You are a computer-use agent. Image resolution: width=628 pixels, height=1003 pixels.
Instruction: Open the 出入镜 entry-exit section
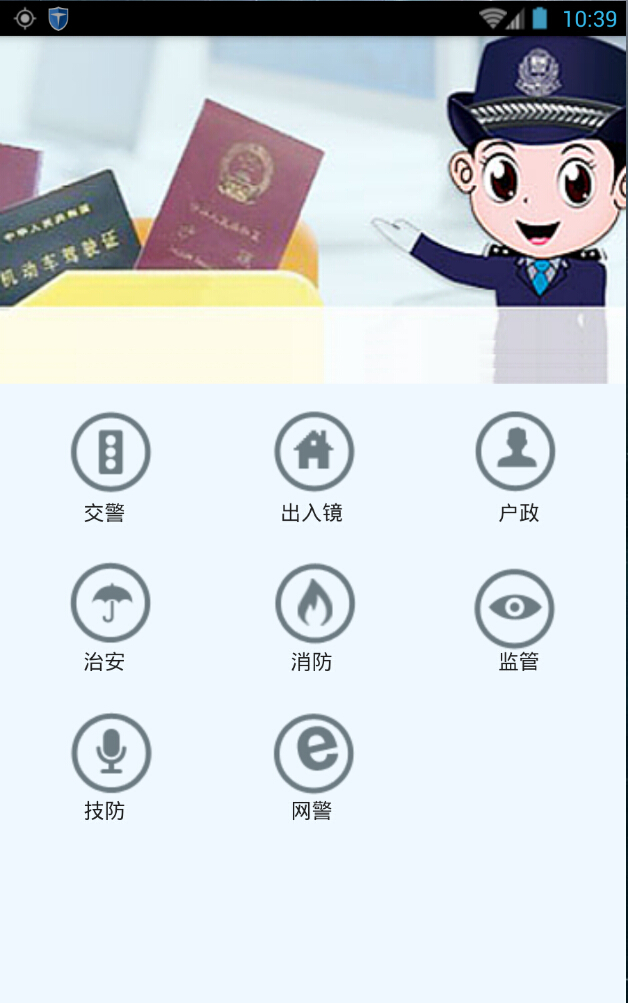314,452
